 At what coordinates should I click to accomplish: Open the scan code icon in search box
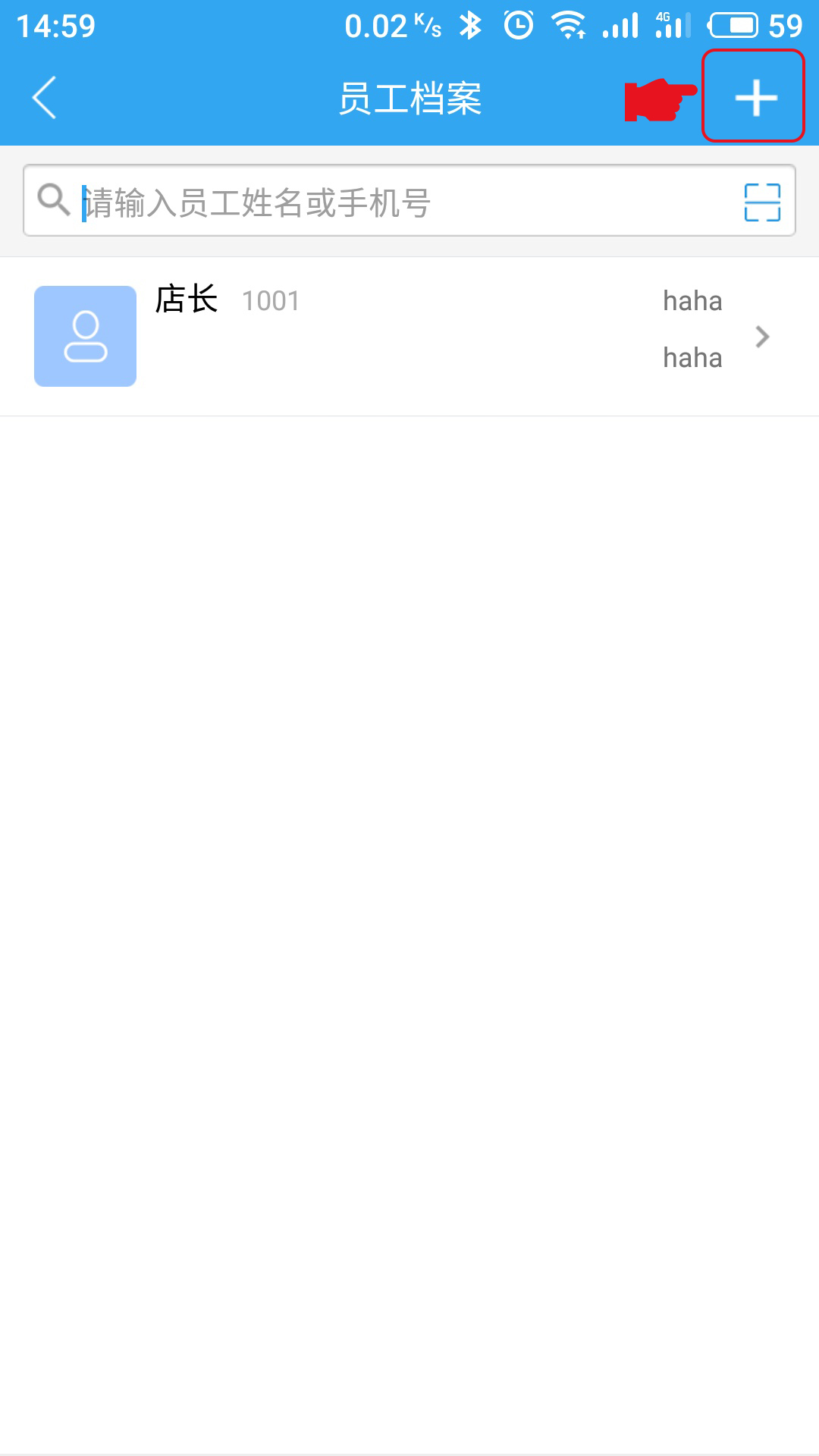pos(762,202)
